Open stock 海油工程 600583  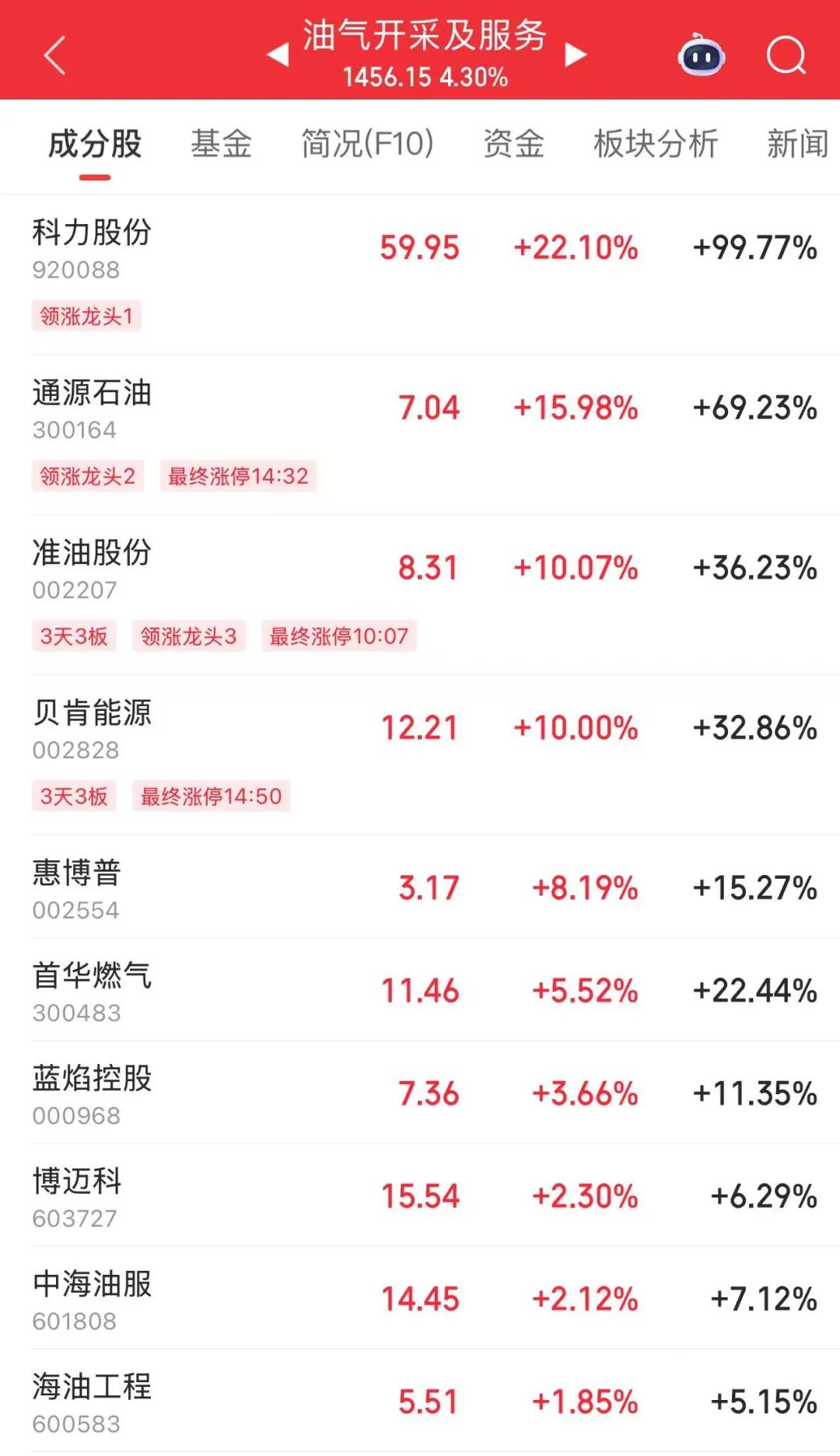[420, 1401]
